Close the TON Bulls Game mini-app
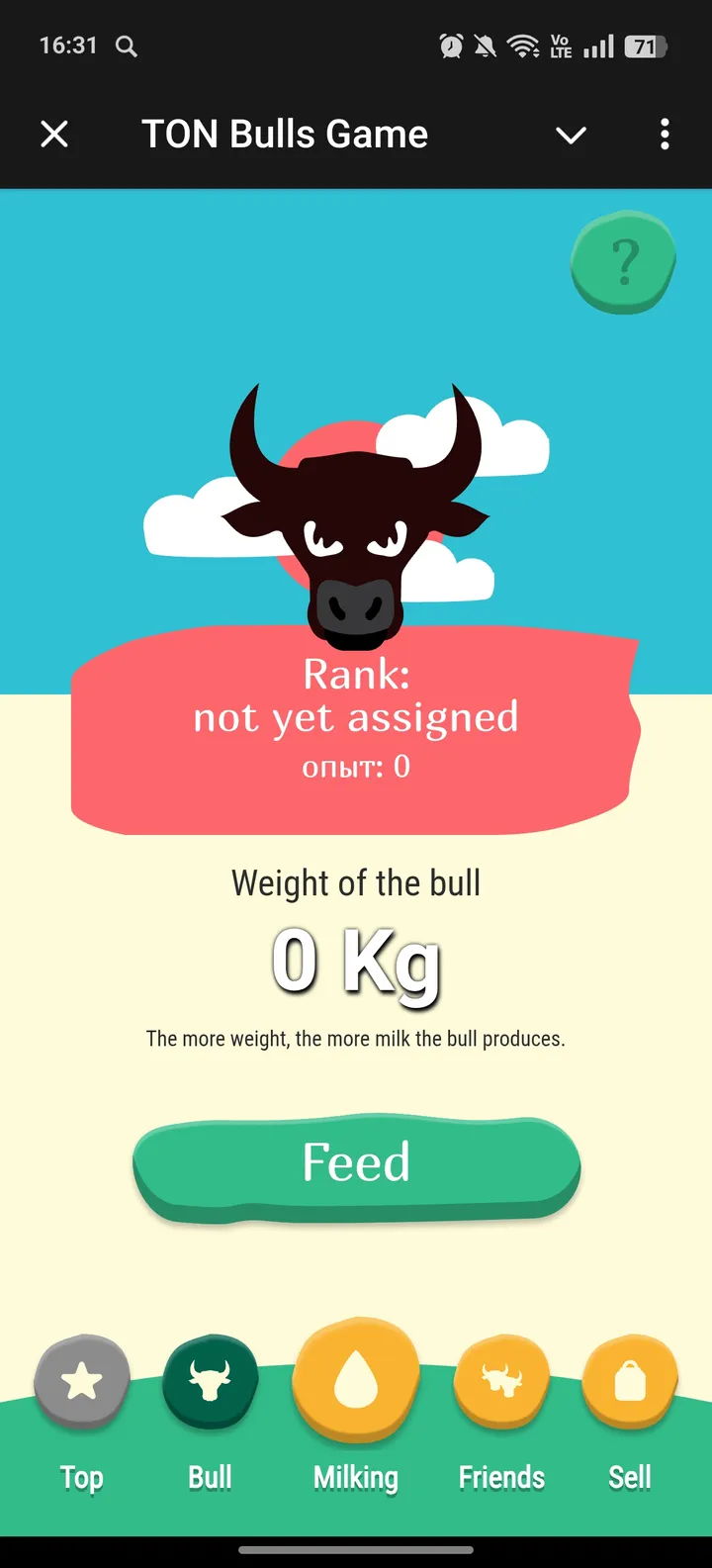The image size is (712, 1568). pyautogui.click(x=54, y=135)
